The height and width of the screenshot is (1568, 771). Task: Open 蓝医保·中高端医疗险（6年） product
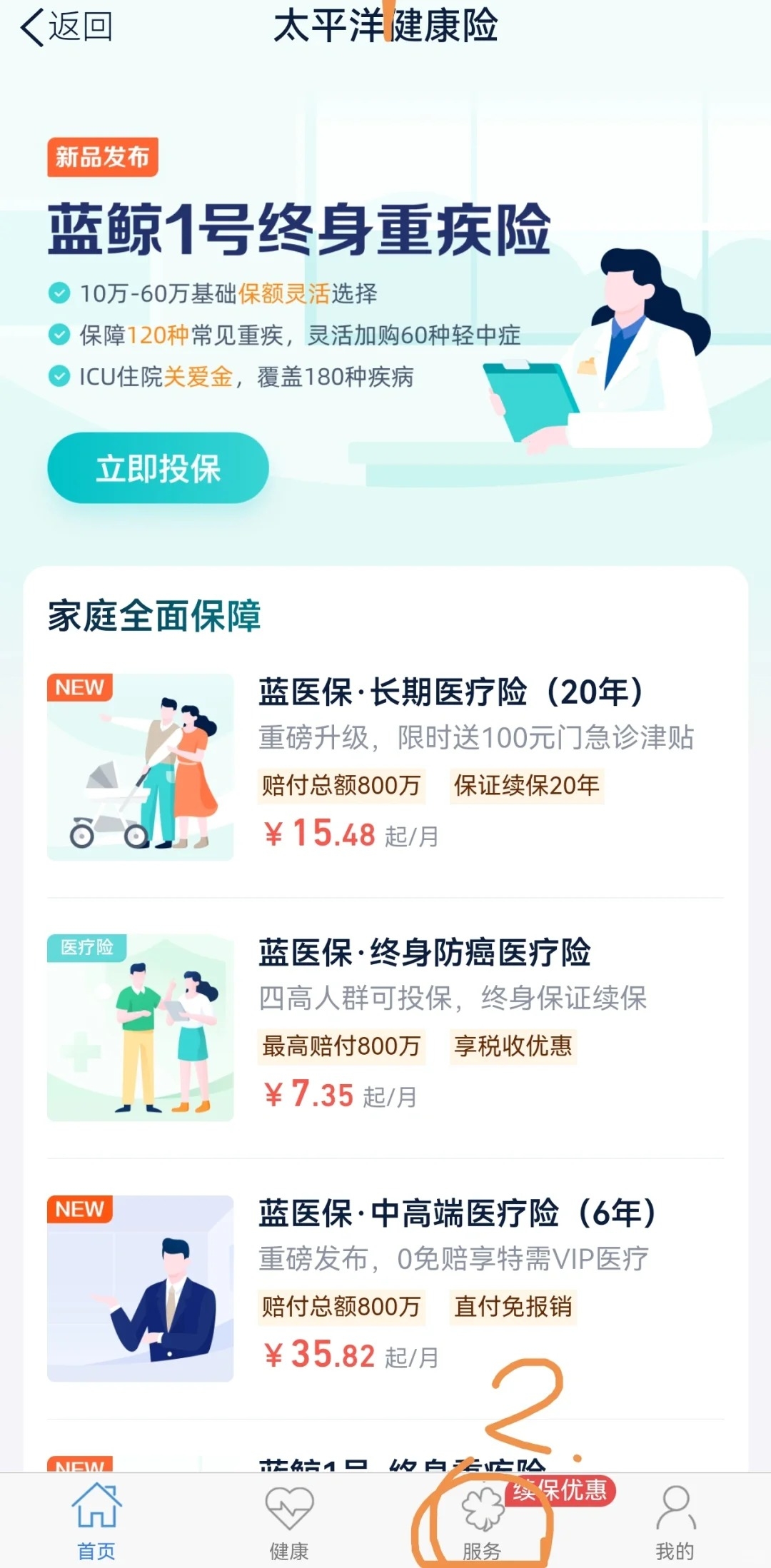pos(457,1214)
